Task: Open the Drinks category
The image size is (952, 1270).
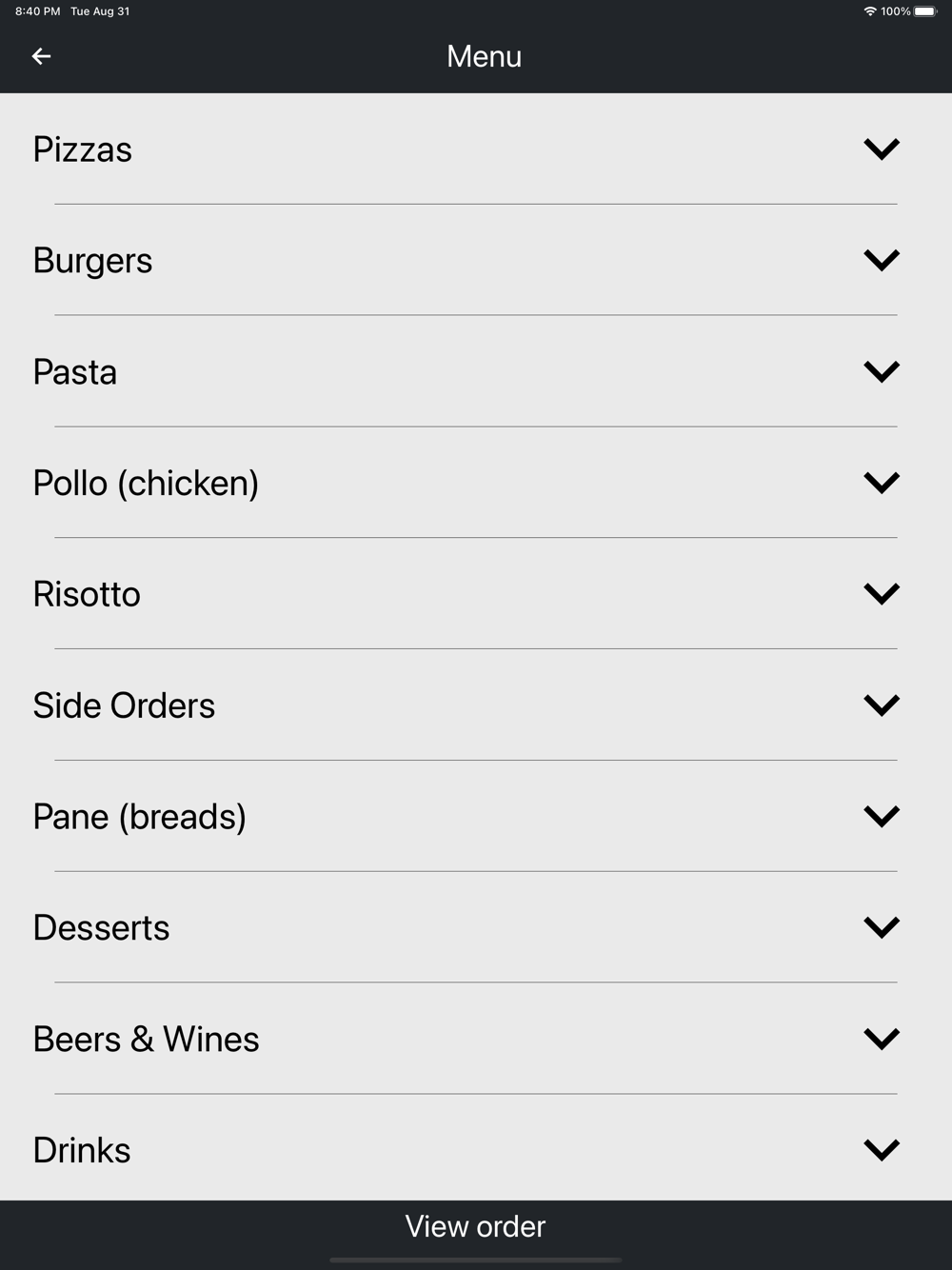Action: coord(881,1150)
